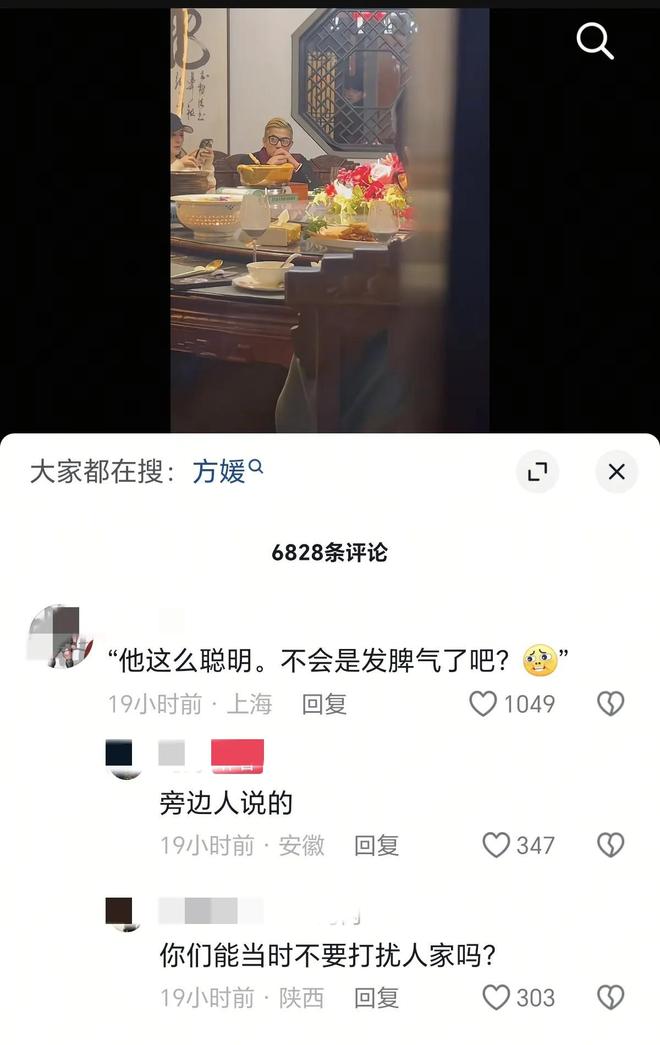This screenshot has width=660, height=1045.
Task: Reply to the Shanghai comment
Action: (x=324, y=704)
